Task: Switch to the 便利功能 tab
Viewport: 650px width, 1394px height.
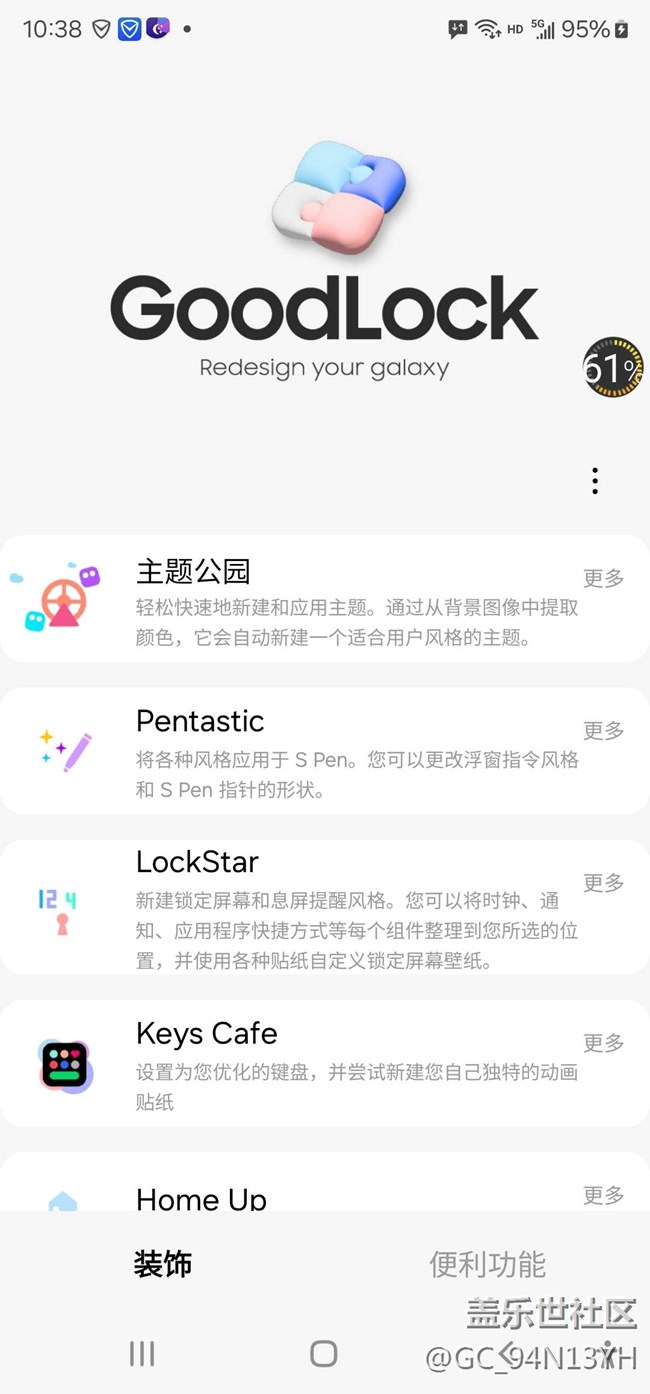Action: (487, 1265)
